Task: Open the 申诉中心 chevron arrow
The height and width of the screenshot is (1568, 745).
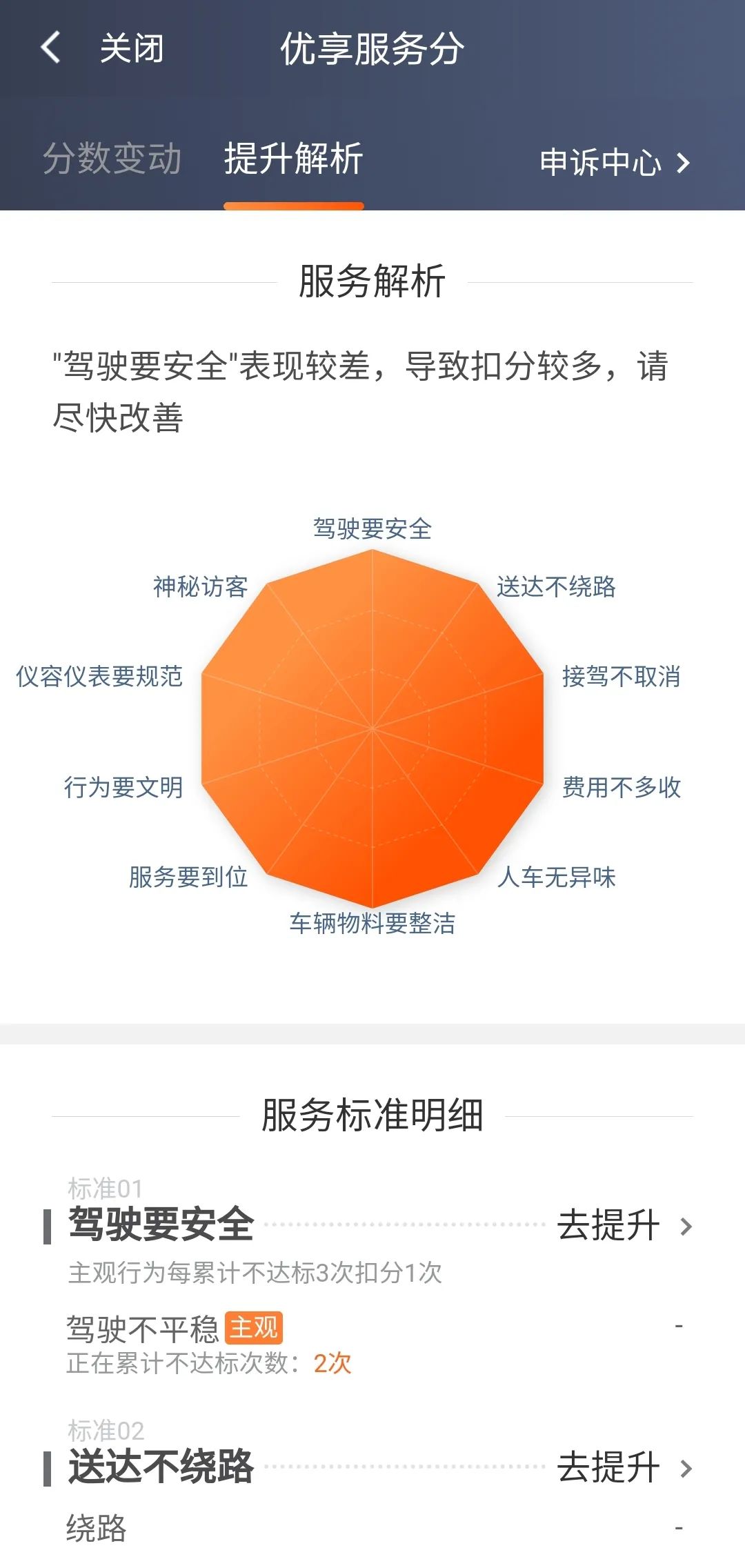Action: [x=682, y=163]
